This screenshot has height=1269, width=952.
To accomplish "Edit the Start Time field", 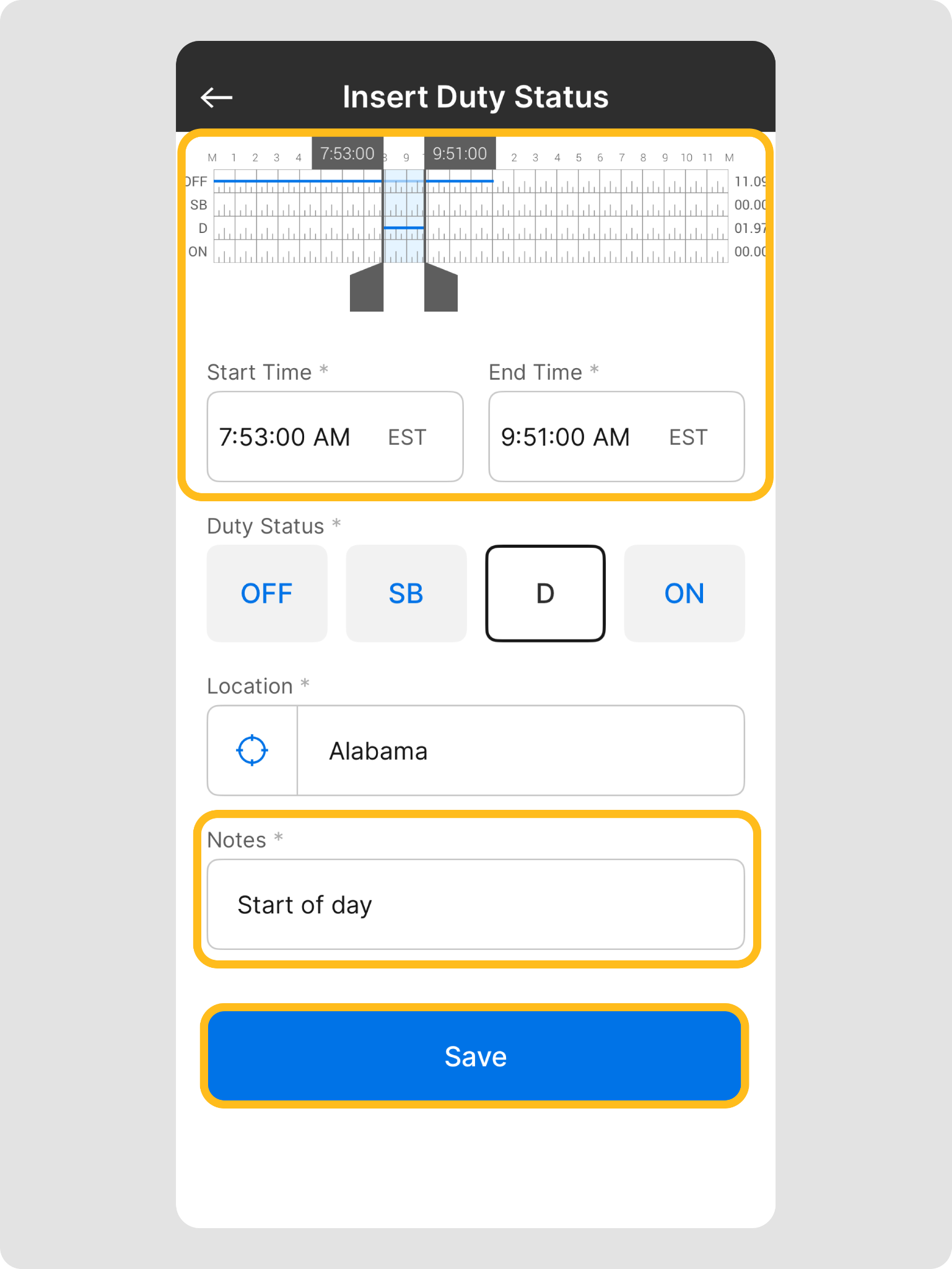I will (334, 436).
